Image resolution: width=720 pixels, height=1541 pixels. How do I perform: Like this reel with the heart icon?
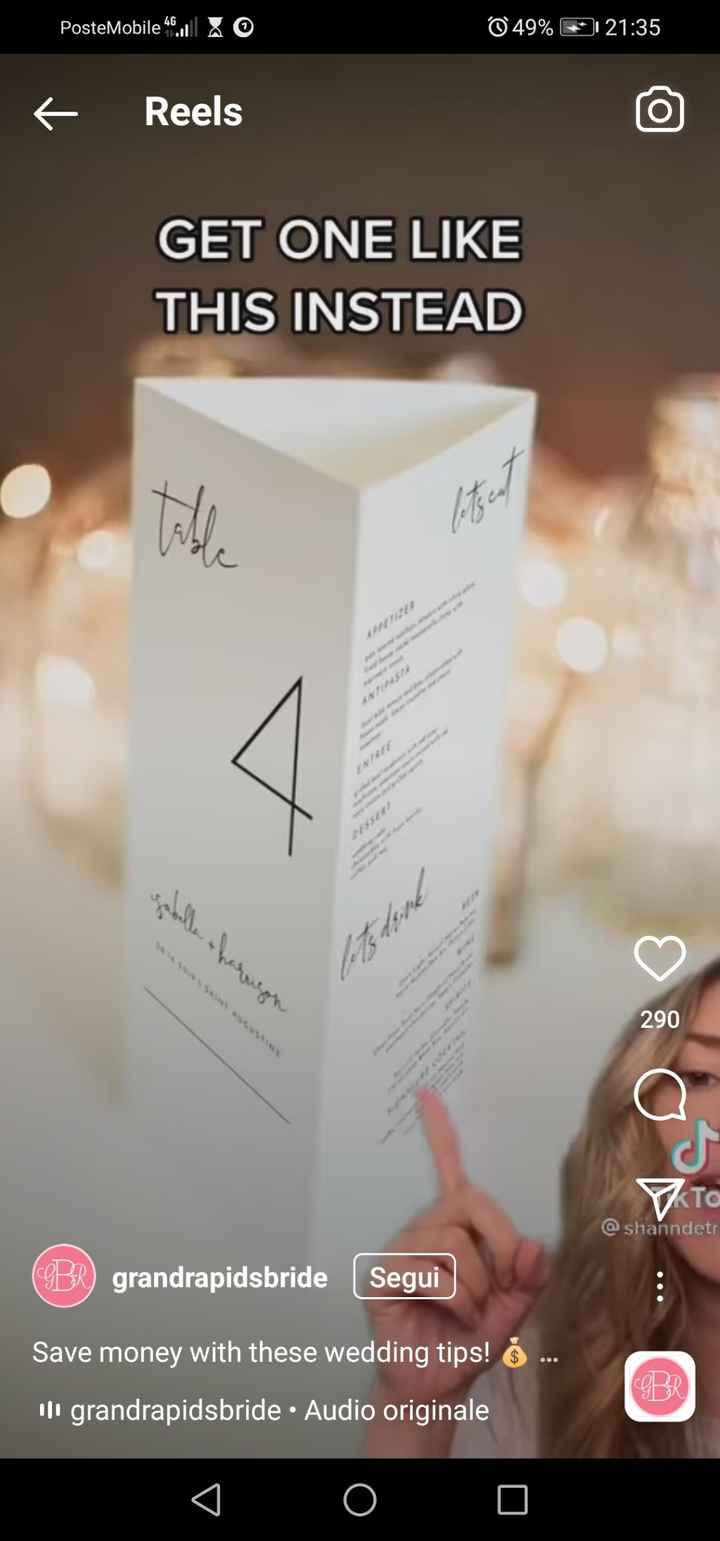click(x=660, y=960)
